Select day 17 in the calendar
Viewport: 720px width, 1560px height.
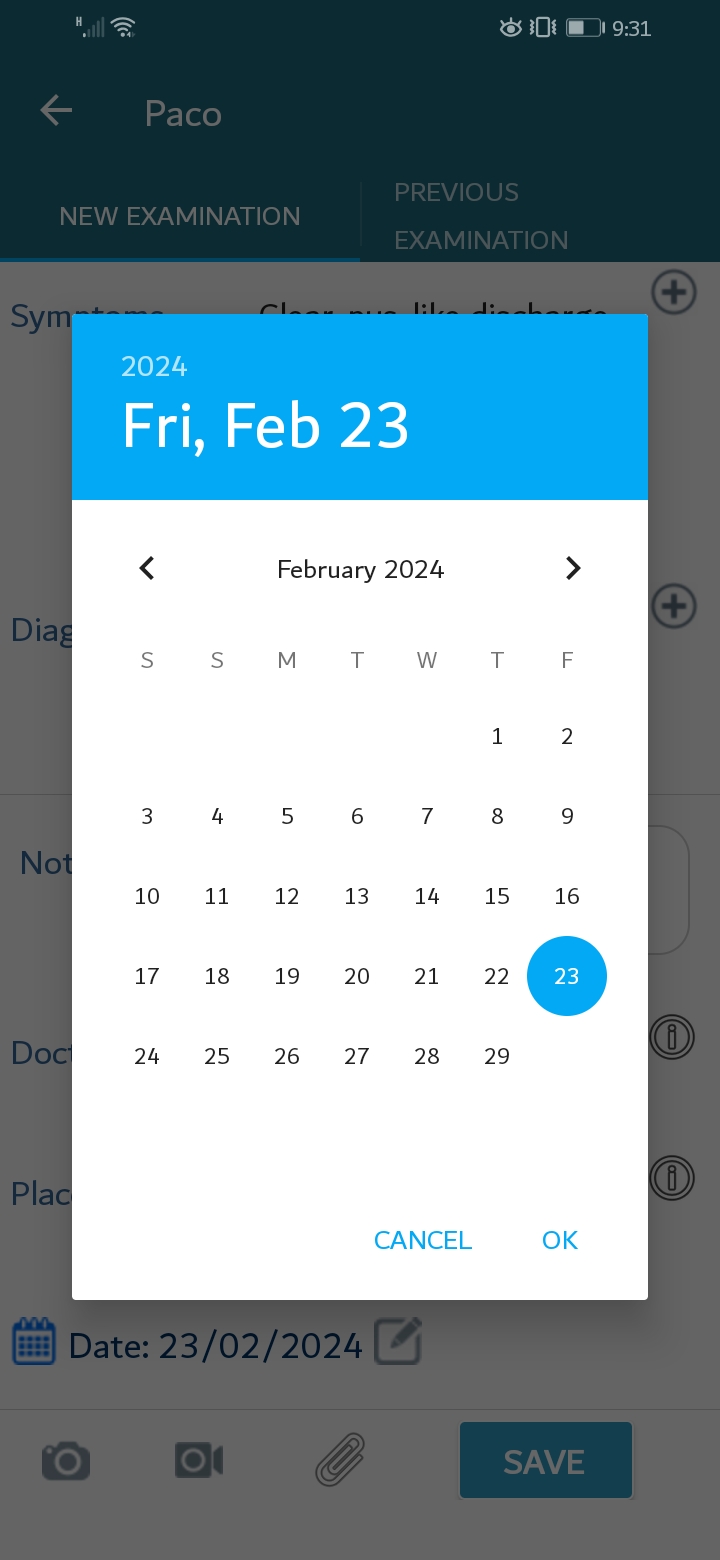click(147, 977)
